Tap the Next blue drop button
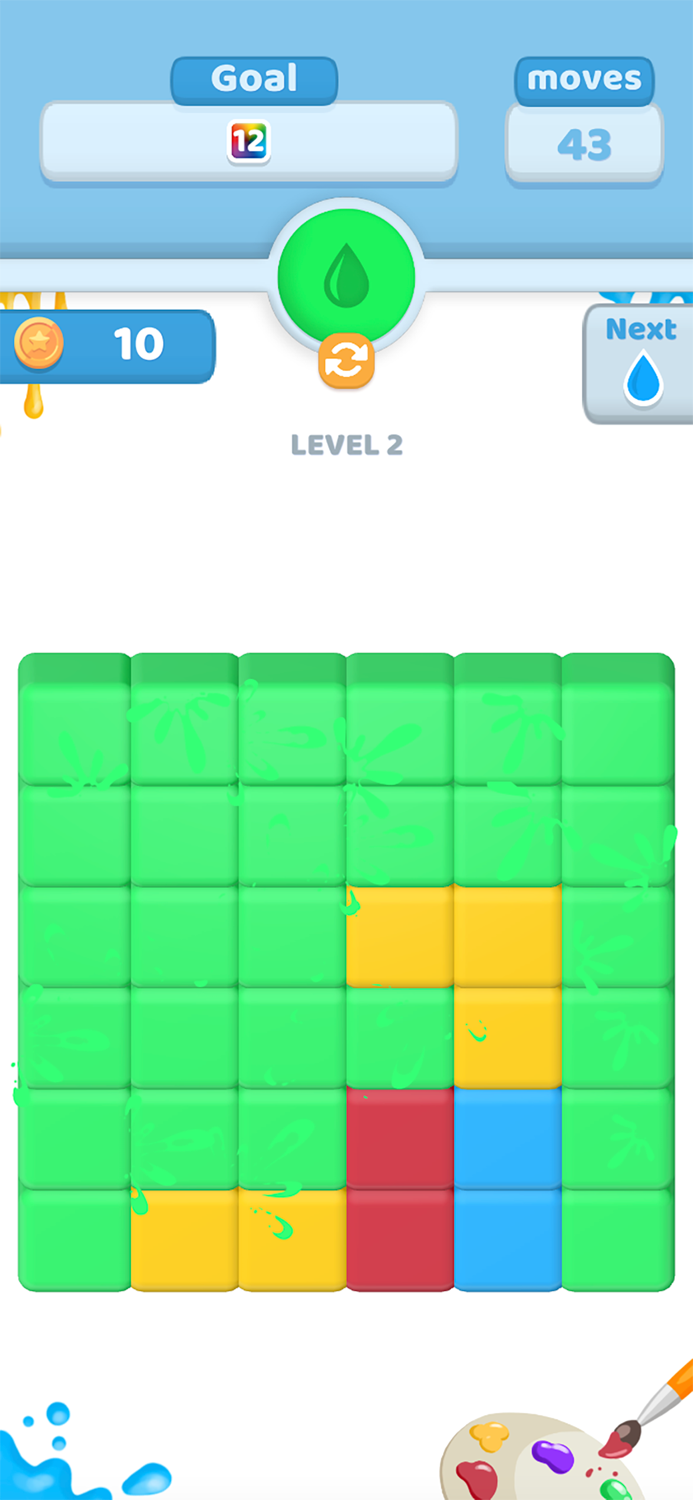 pos(640,364)
